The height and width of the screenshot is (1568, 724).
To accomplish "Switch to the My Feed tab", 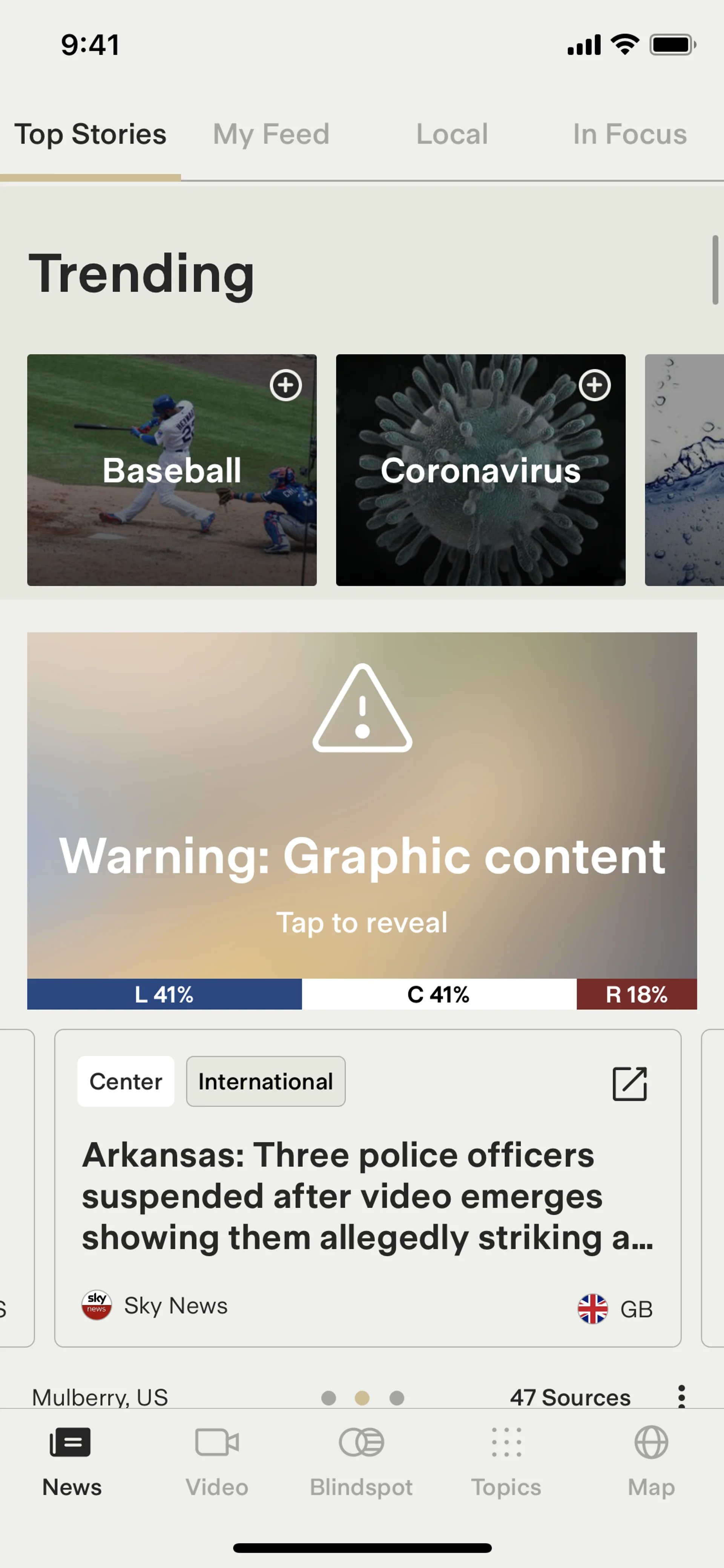I will (x=271, y=134).
